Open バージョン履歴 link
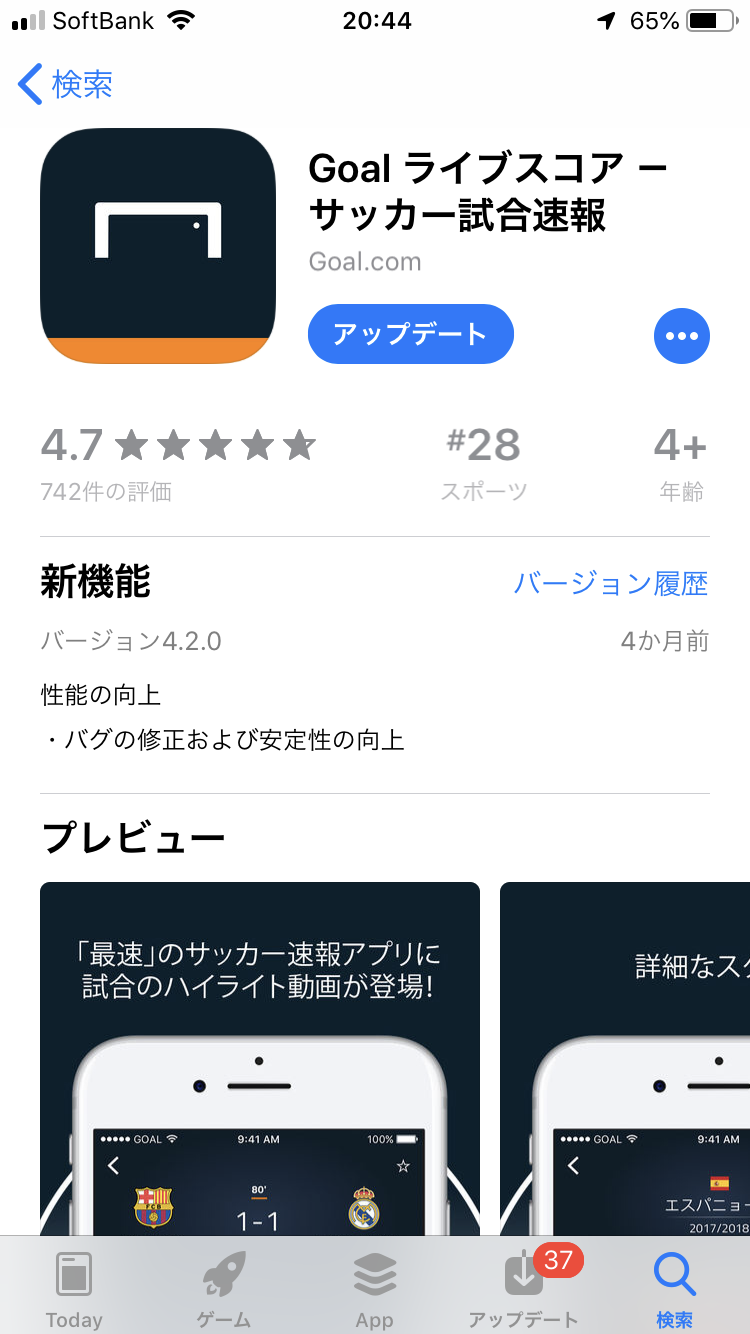The image size is (750, 1334). click(x=610, y=584)
